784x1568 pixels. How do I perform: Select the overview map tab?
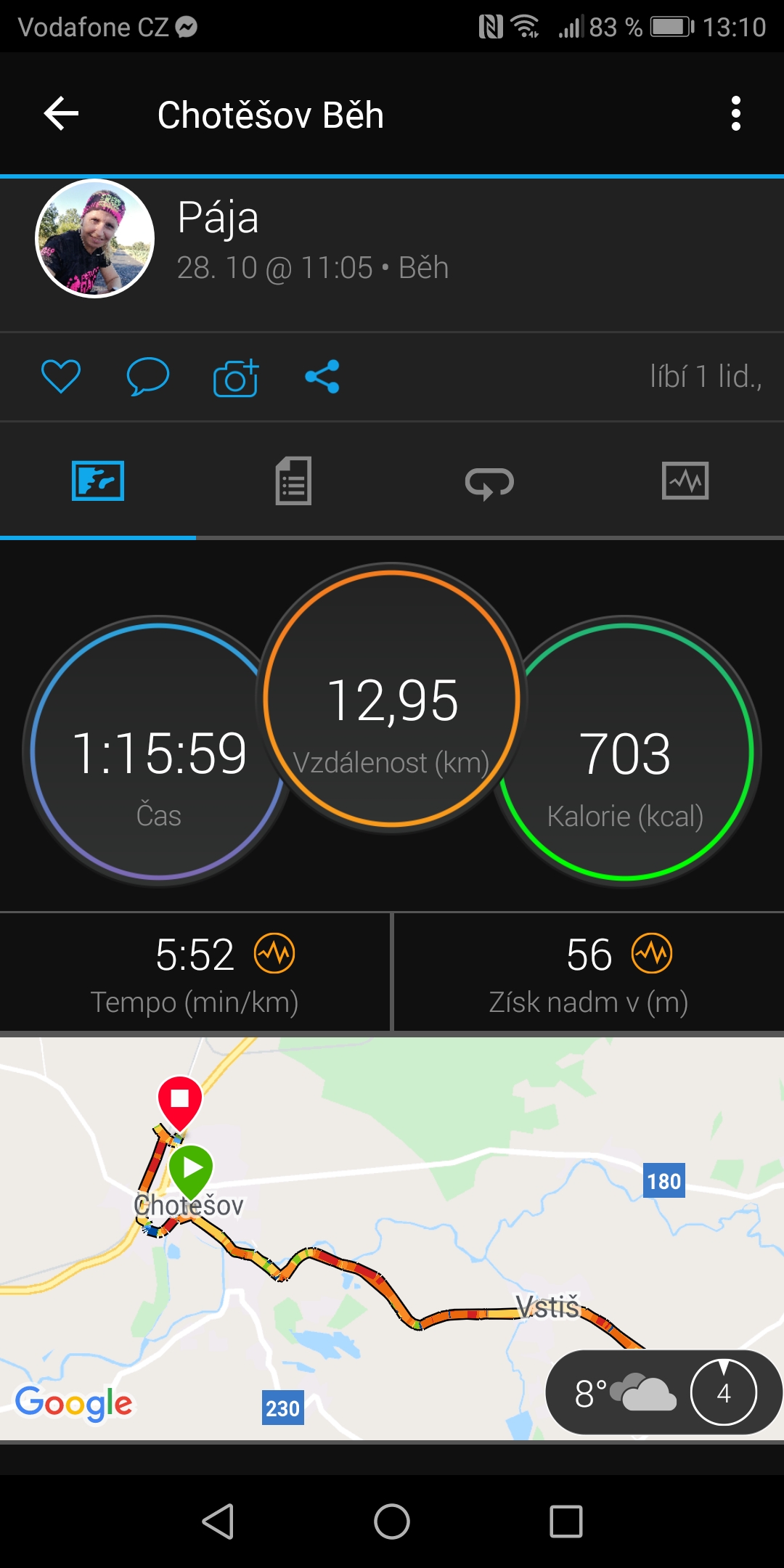tap(98, 481)
